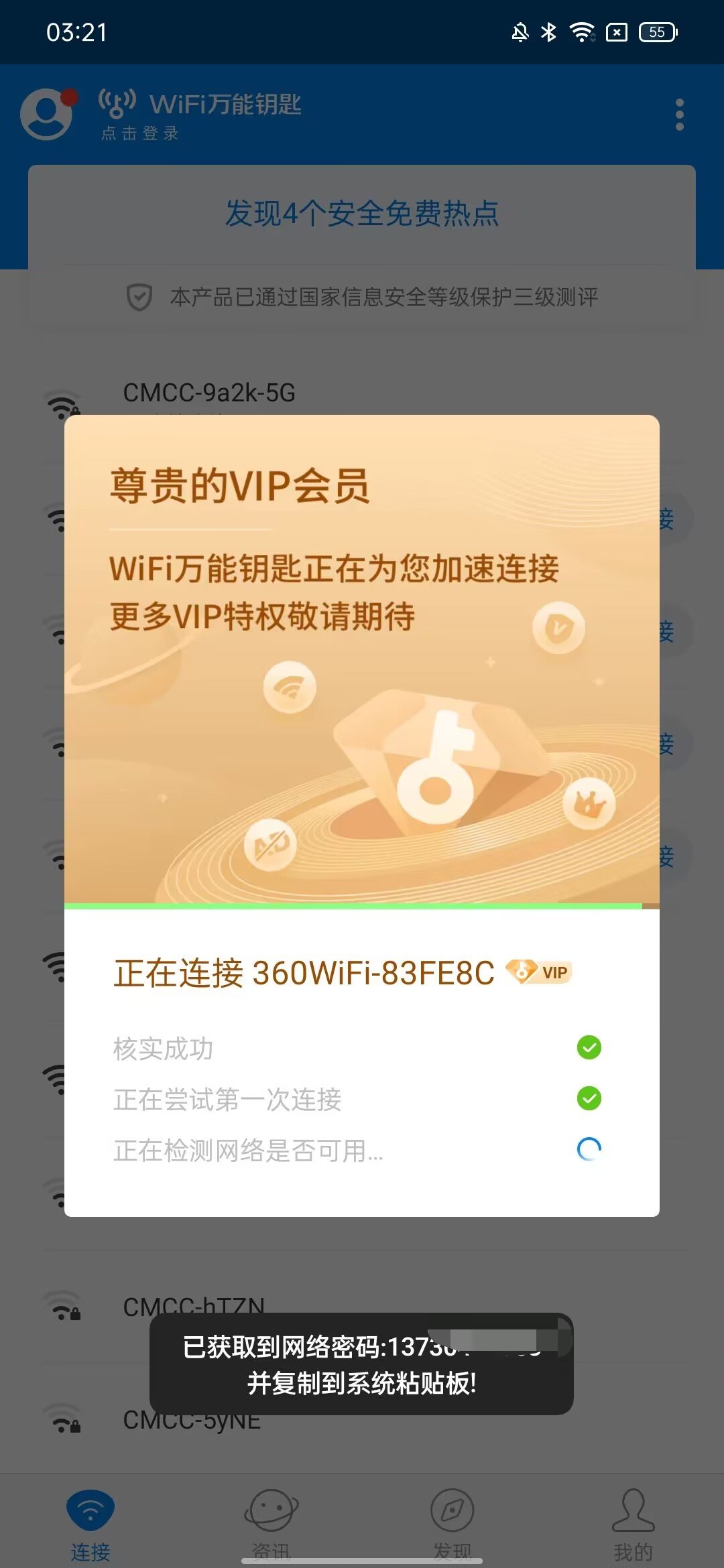Switch to the 资讯 tab
Image resolution: width=724 pixels, height=1568 pixels.
(x=271, y=1521)
